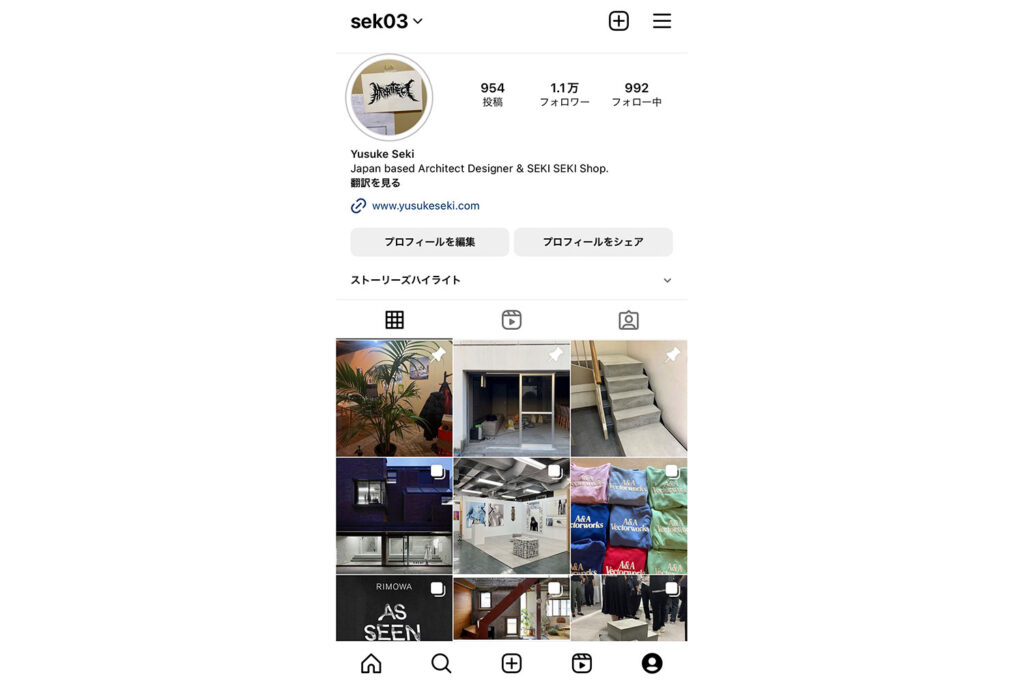Expand ストーリーズハイライト section
The image size is (1024, 691).
click(667, 281)
